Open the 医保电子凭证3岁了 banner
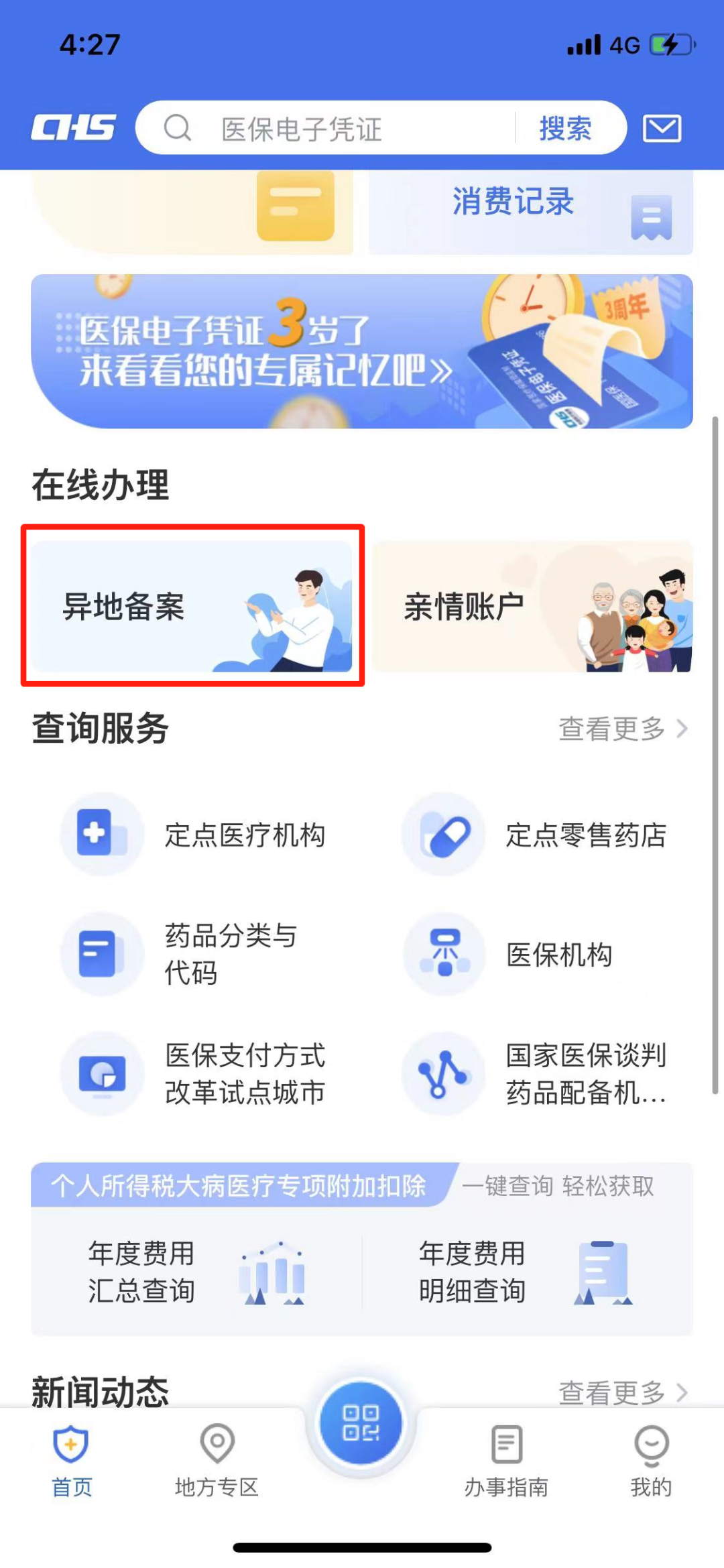Image resolution: width=724 pixels, height=1568 pixels. pyautogui.click(x=361, y=351)
